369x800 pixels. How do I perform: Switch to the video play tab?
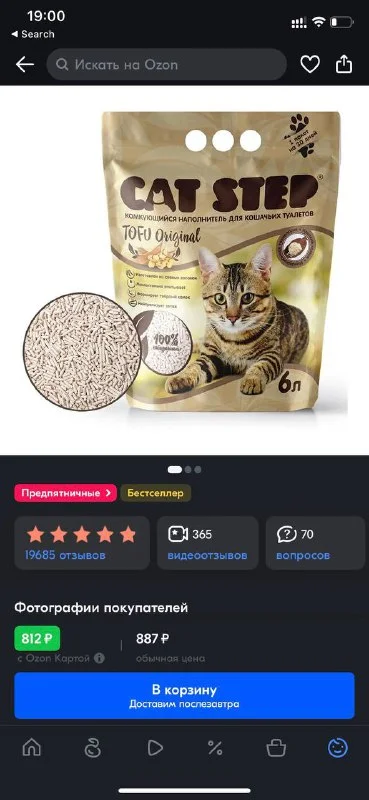tap(154, 748)
